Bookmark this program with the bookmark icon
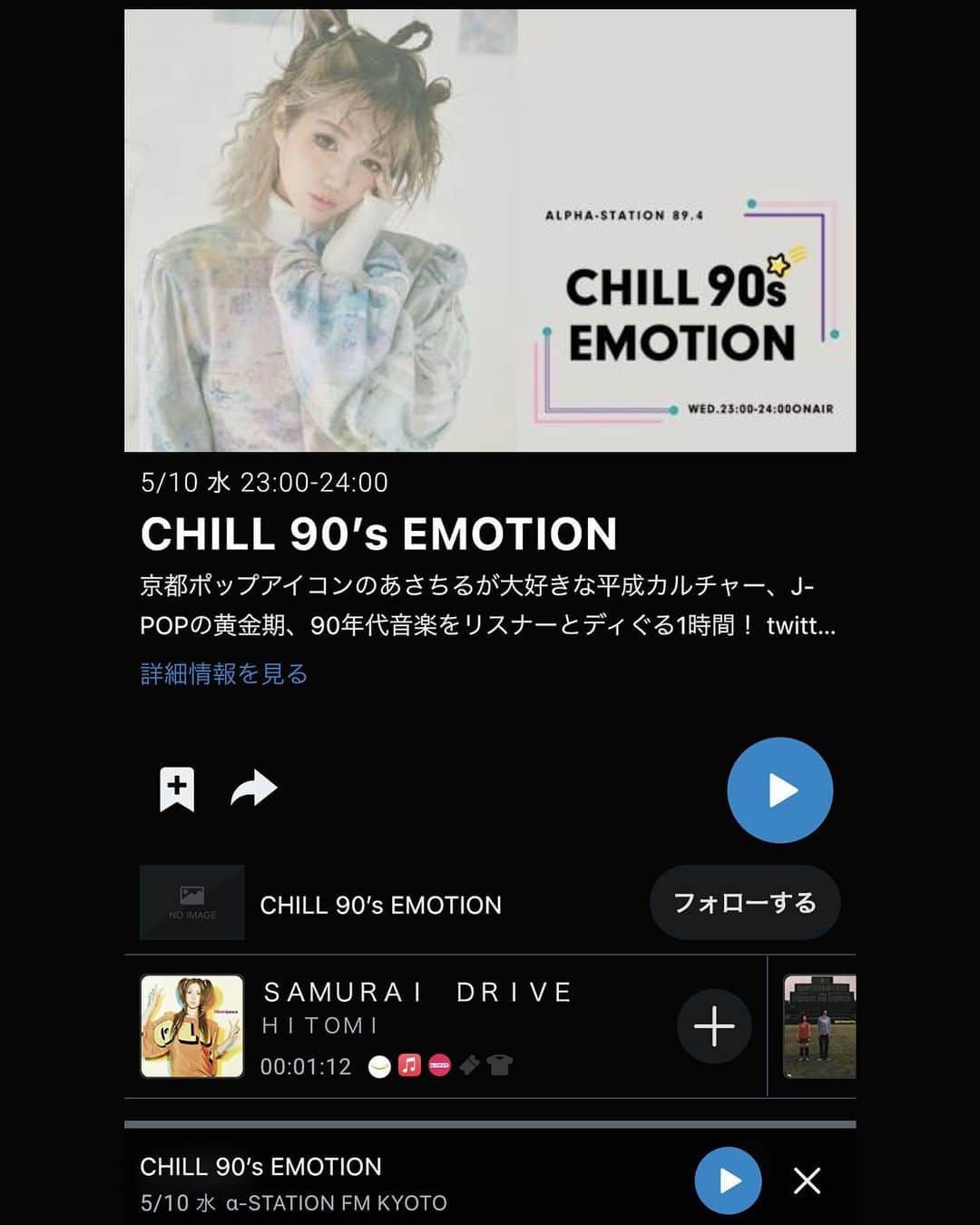980x1225 pixels. point(176,789)
